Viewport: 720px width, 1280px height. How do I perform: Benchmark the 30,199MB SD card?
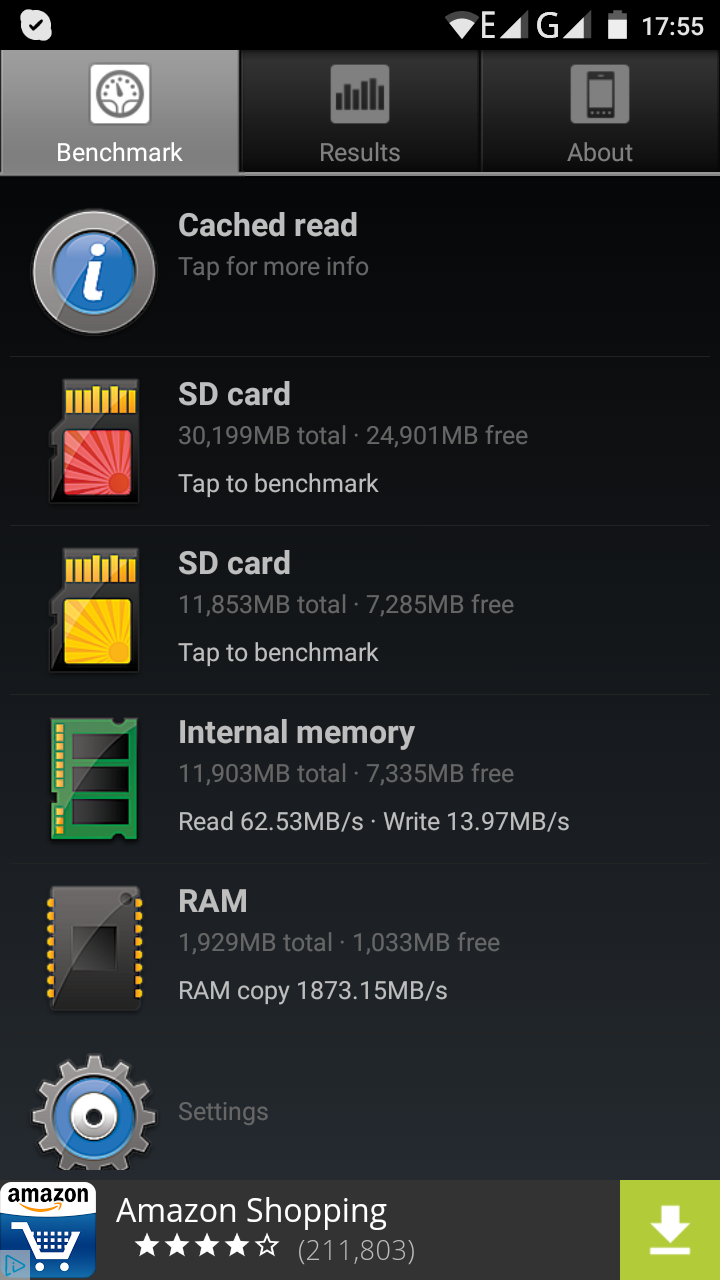[360, 442]
